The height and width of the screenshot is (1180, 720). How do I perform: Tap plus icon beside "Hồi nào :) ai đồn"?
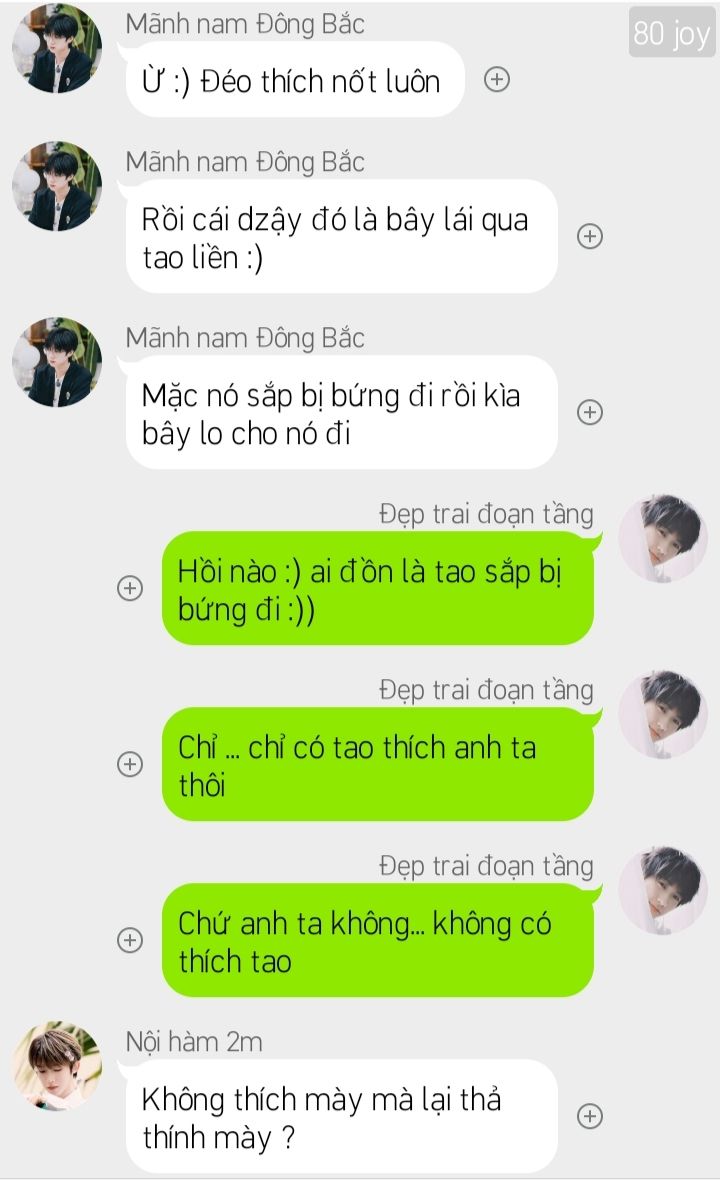129,588
